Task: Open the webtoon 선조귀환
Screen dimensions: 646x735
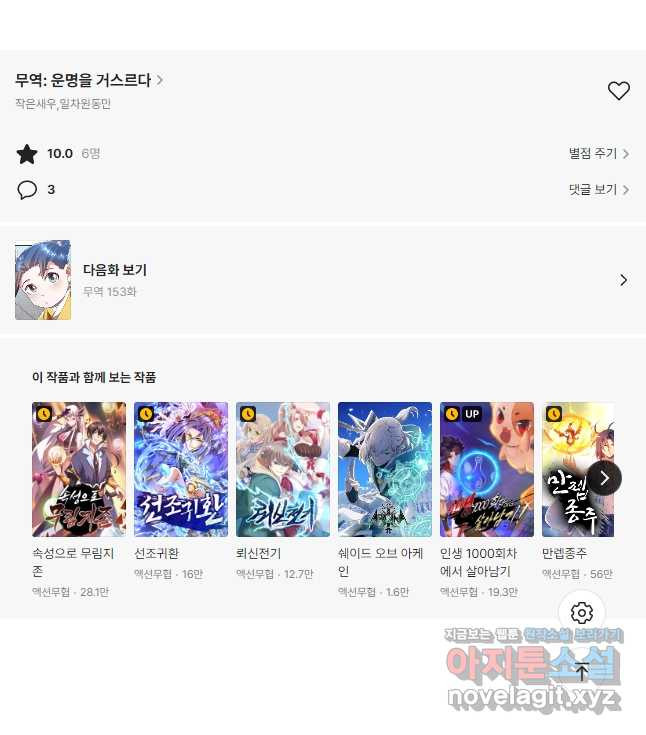Action: [x=181, y=470]
